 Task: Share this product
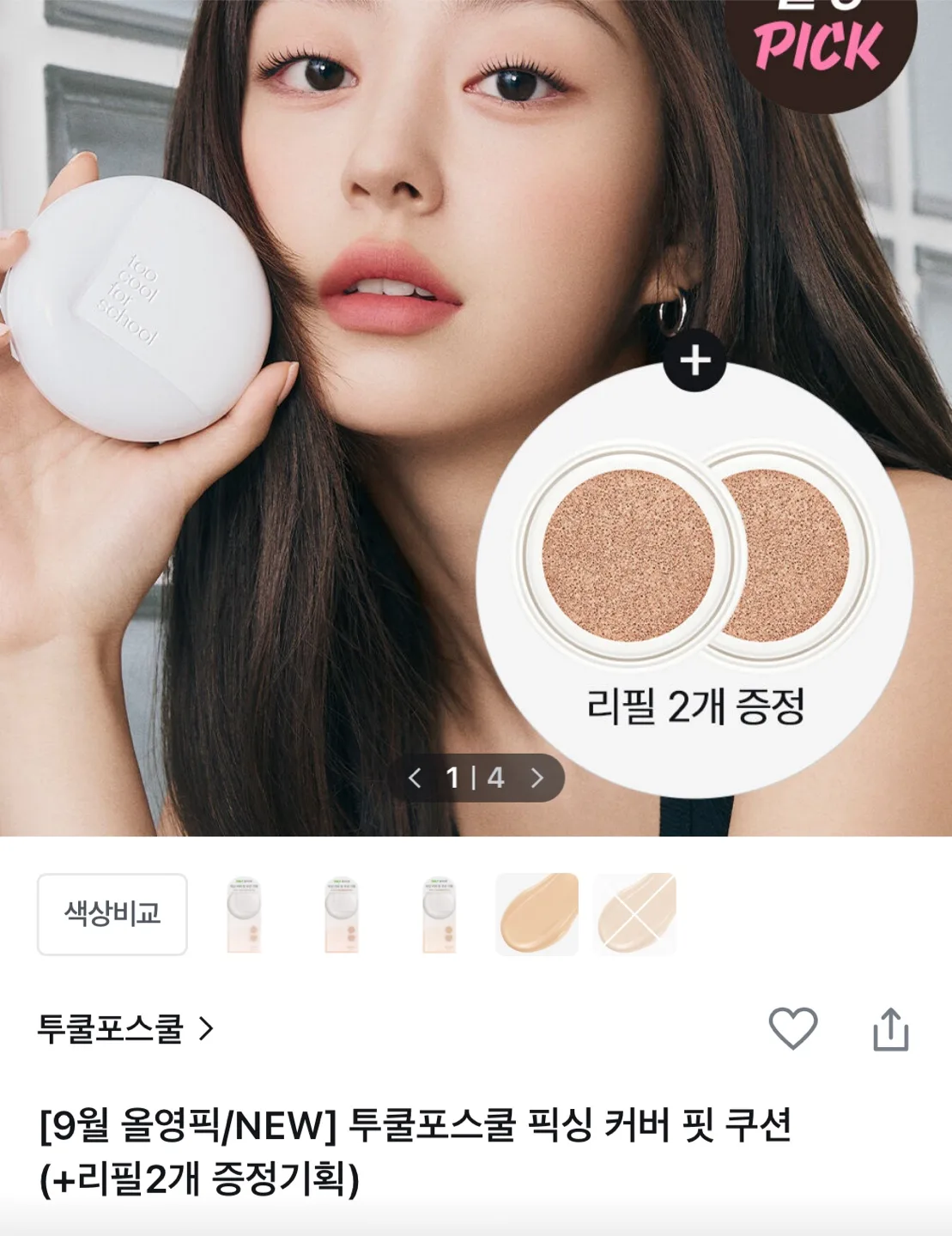click(x=890, y=1029)
